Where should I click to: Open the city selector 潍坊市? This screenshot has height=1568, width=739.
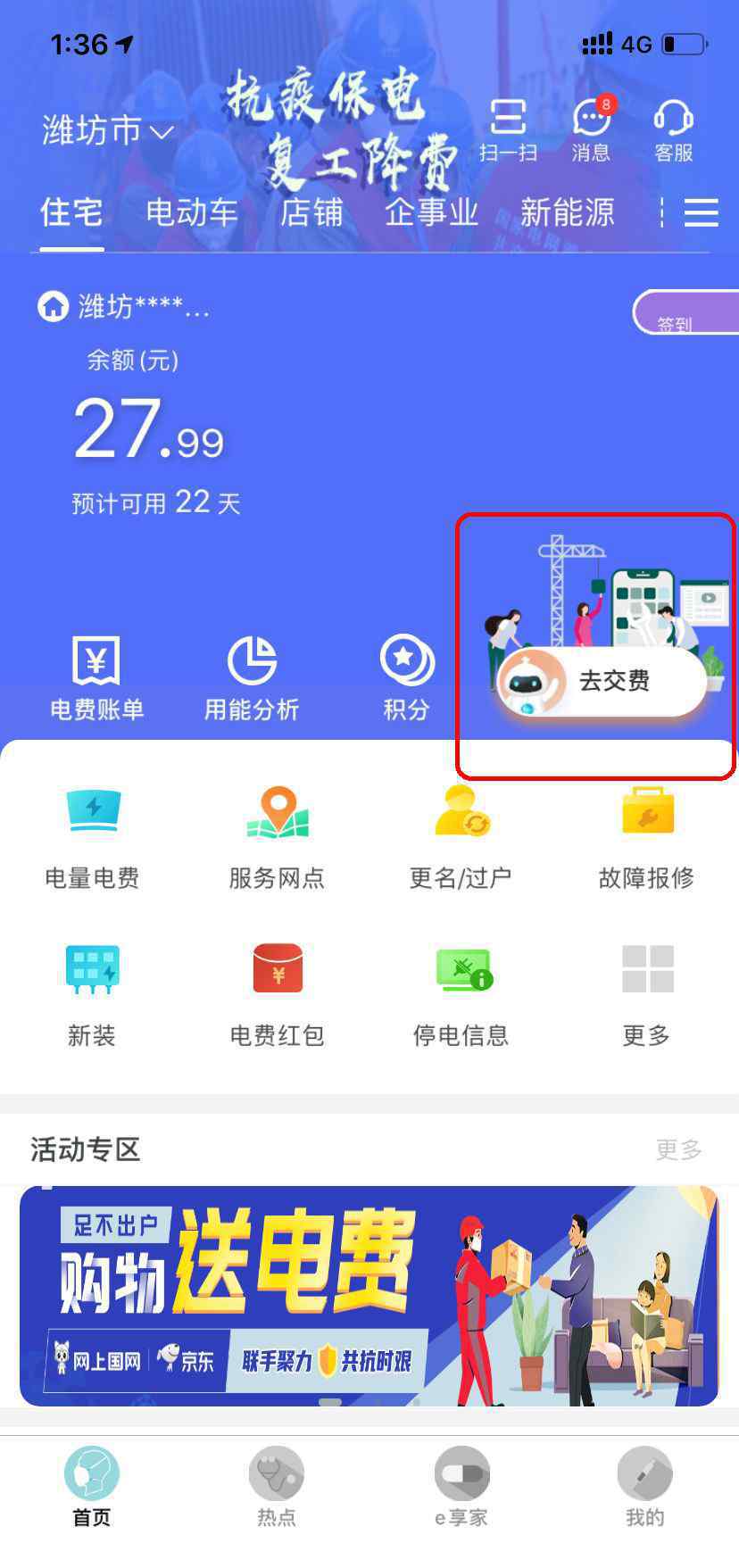(x=107, y=131)
